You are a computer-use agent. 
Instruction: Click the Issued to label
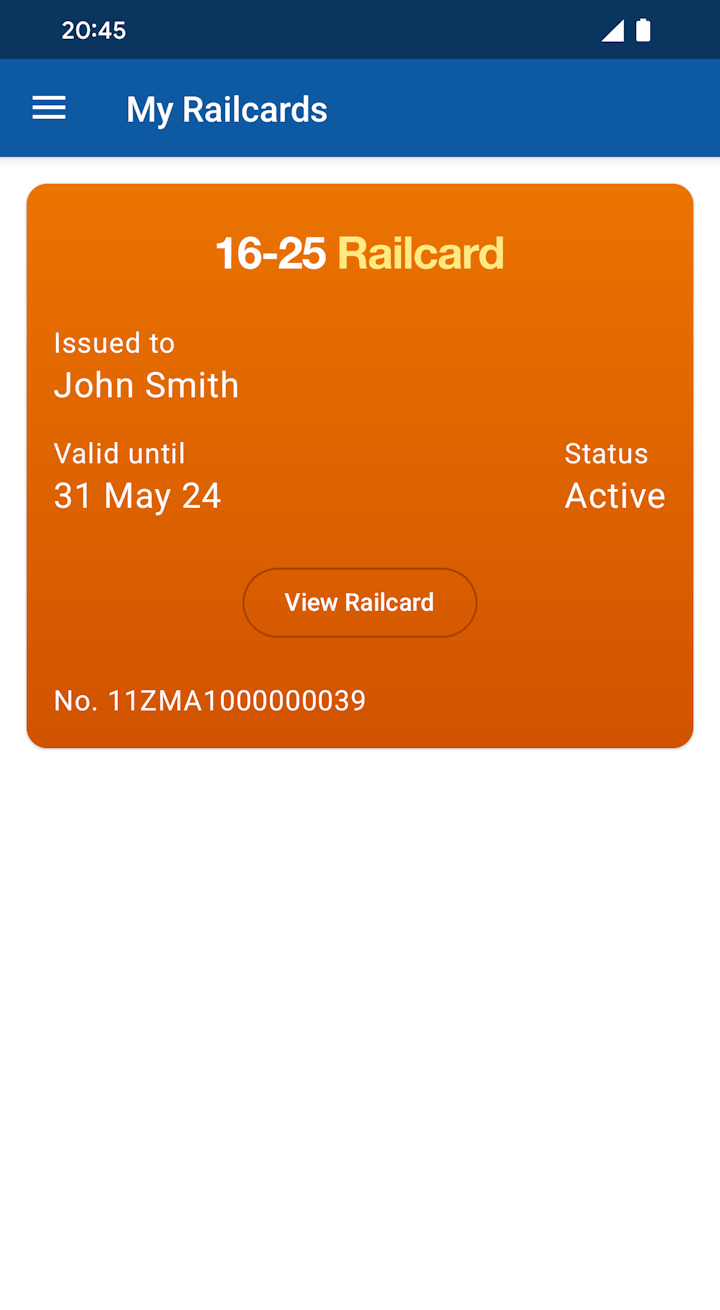pyautogui.click(x=114, y=342)
